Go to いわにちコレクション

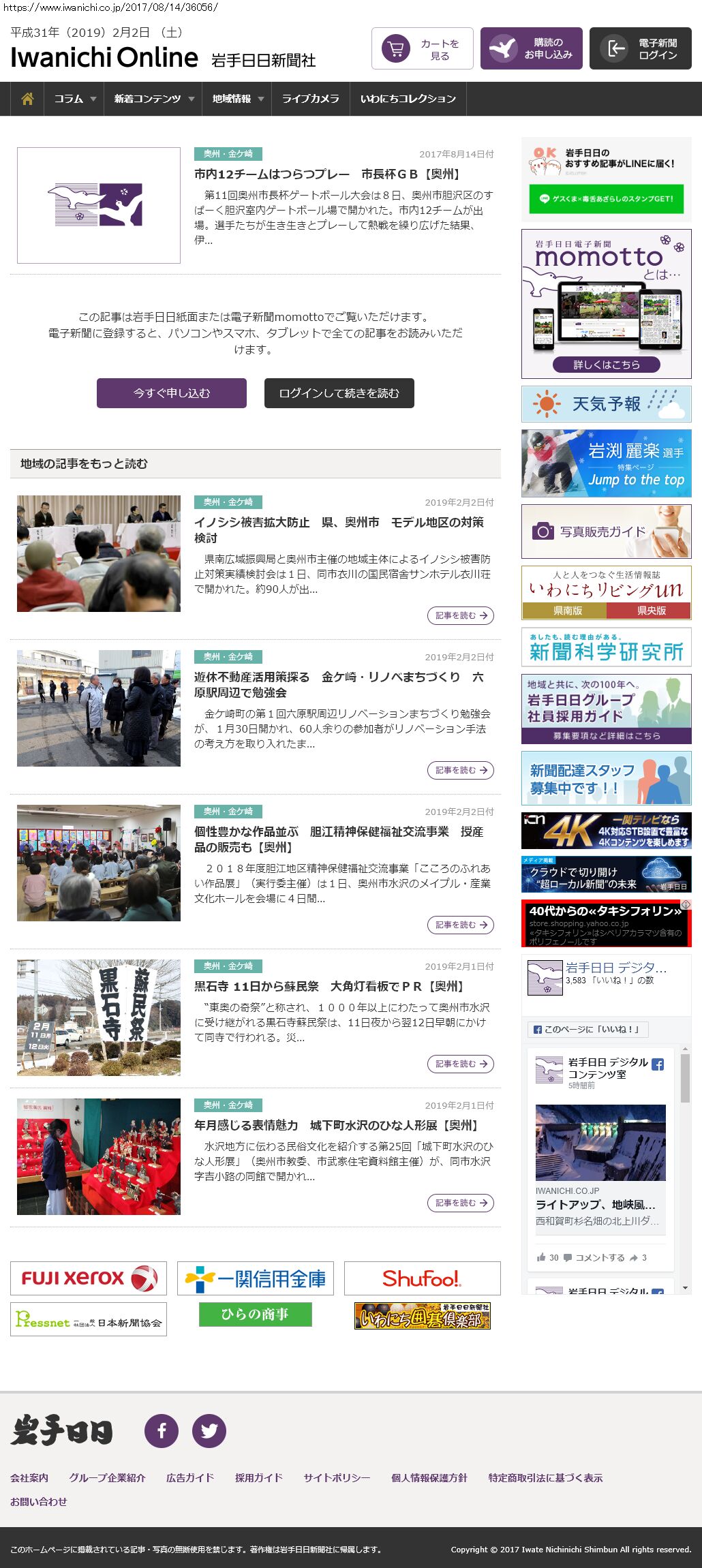(408, 99)
